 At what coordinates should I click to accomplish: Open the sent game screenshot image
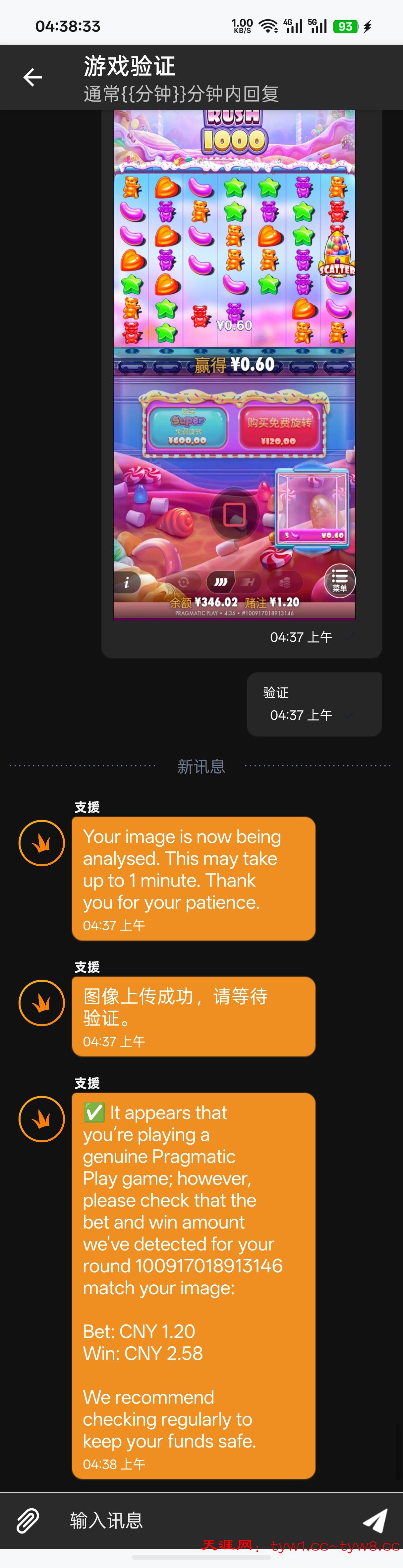coord(234,365)
